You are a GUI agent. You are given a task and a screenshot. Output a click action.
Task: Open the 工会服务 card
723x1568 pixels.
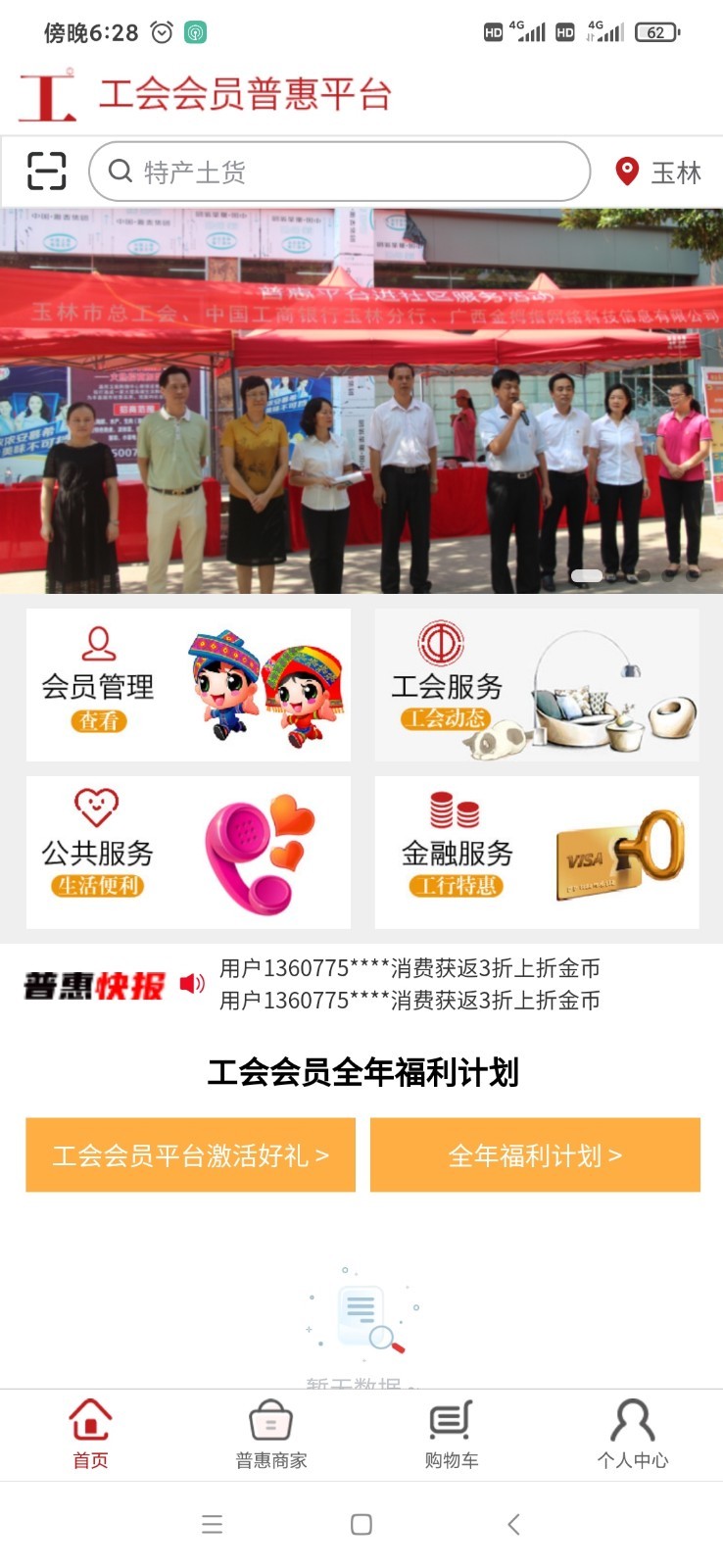536,685
